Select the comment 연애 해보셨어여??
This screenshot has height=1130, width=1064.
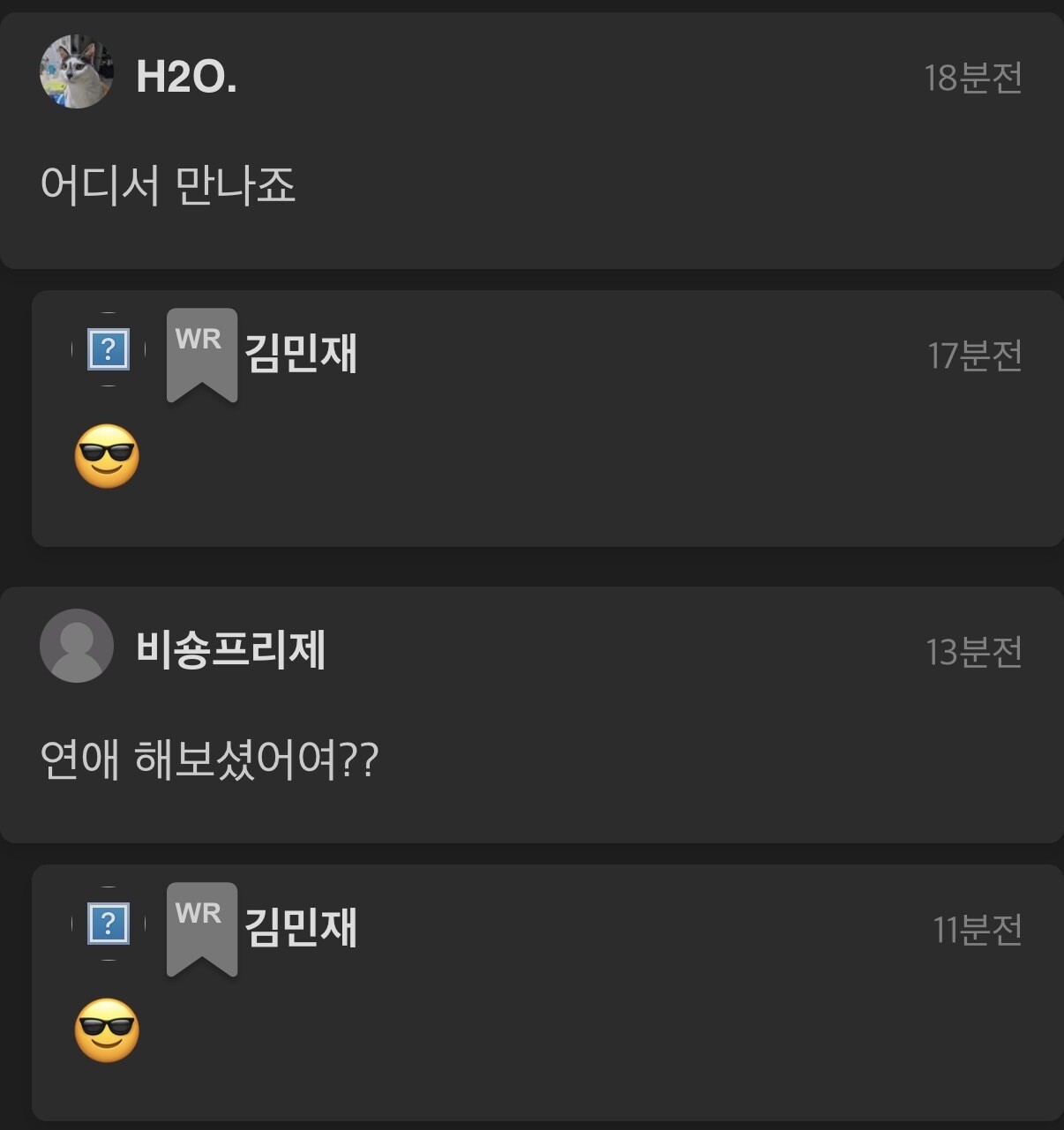click(209, 760)
